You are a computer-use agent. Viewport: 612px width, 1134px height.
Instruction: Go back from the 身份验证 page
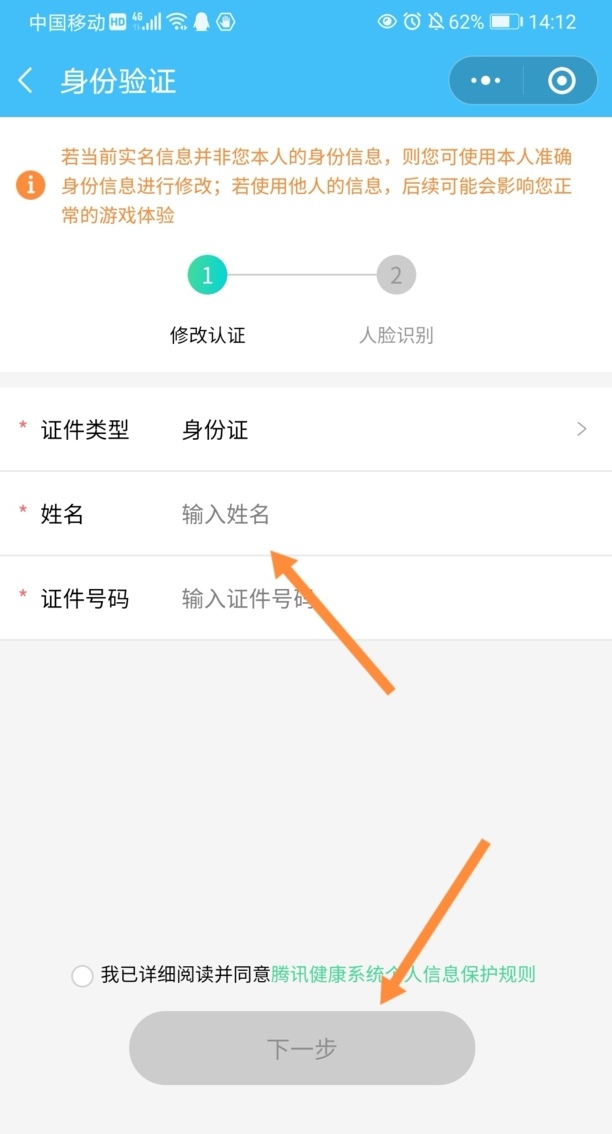click(26, 81)
